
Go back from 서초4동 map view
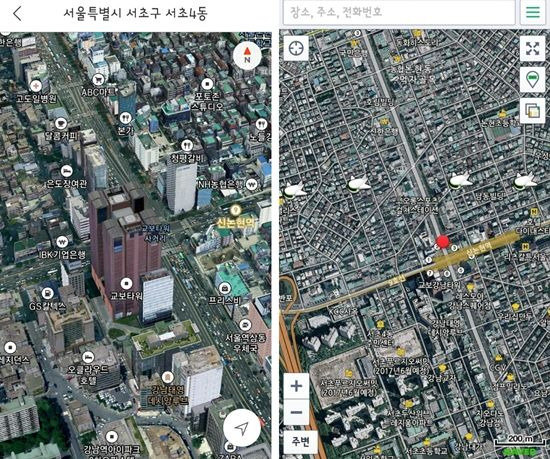click(17, 14)
